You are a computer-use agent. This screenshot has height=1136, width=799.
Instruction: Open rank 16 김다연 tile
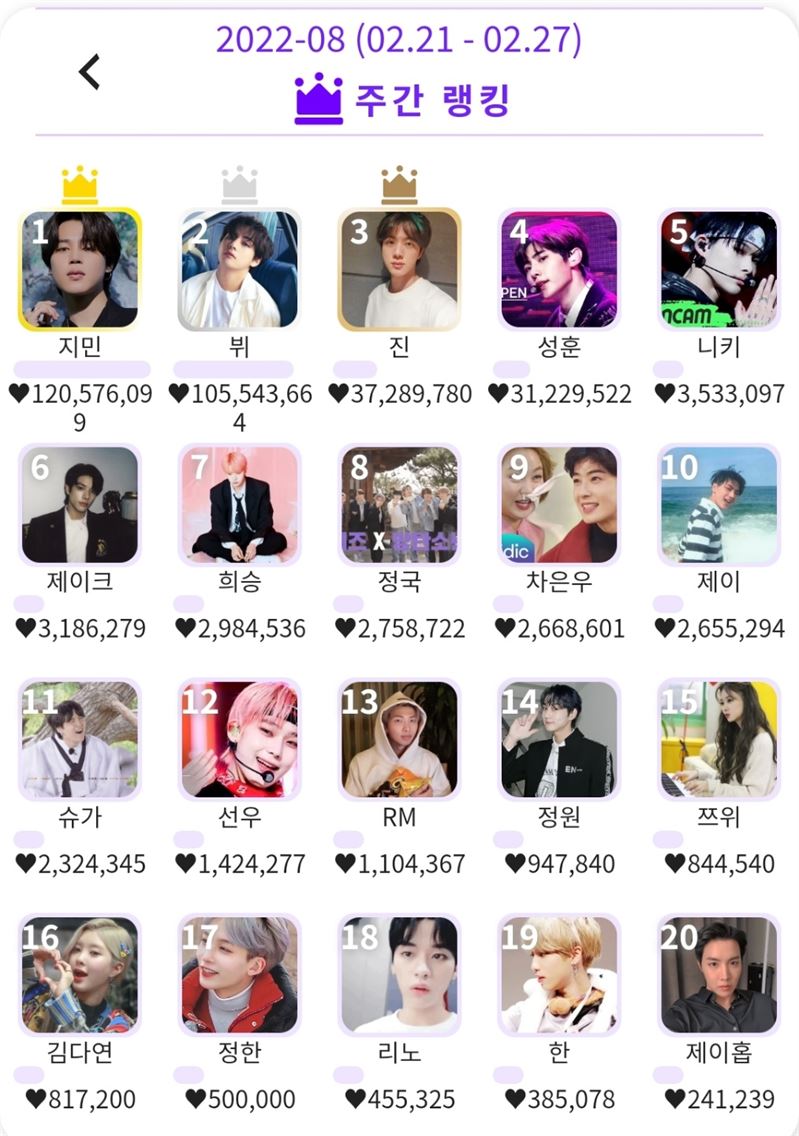coord(80,974)
